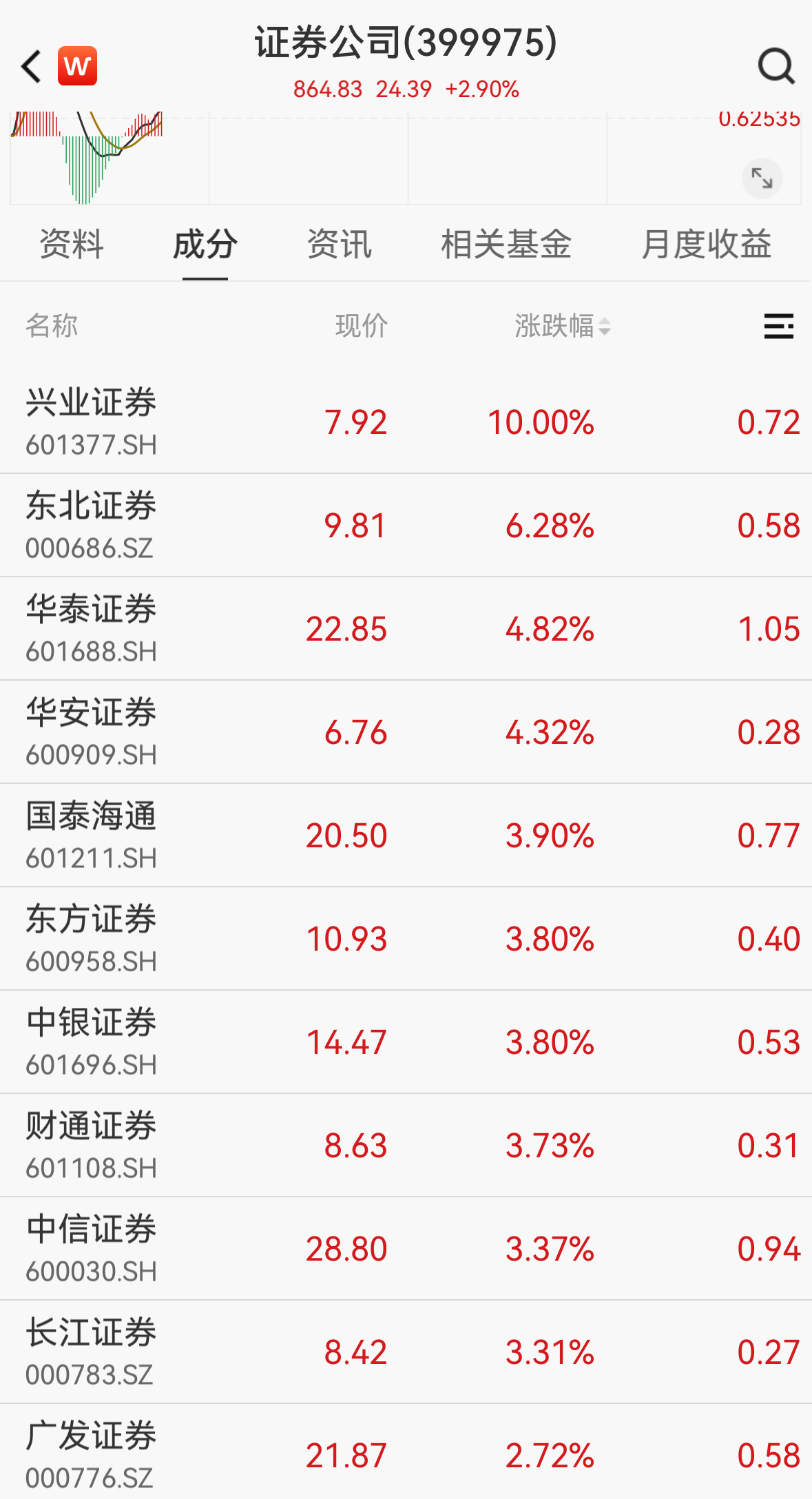Tap the red W logo button

[77, 66]
